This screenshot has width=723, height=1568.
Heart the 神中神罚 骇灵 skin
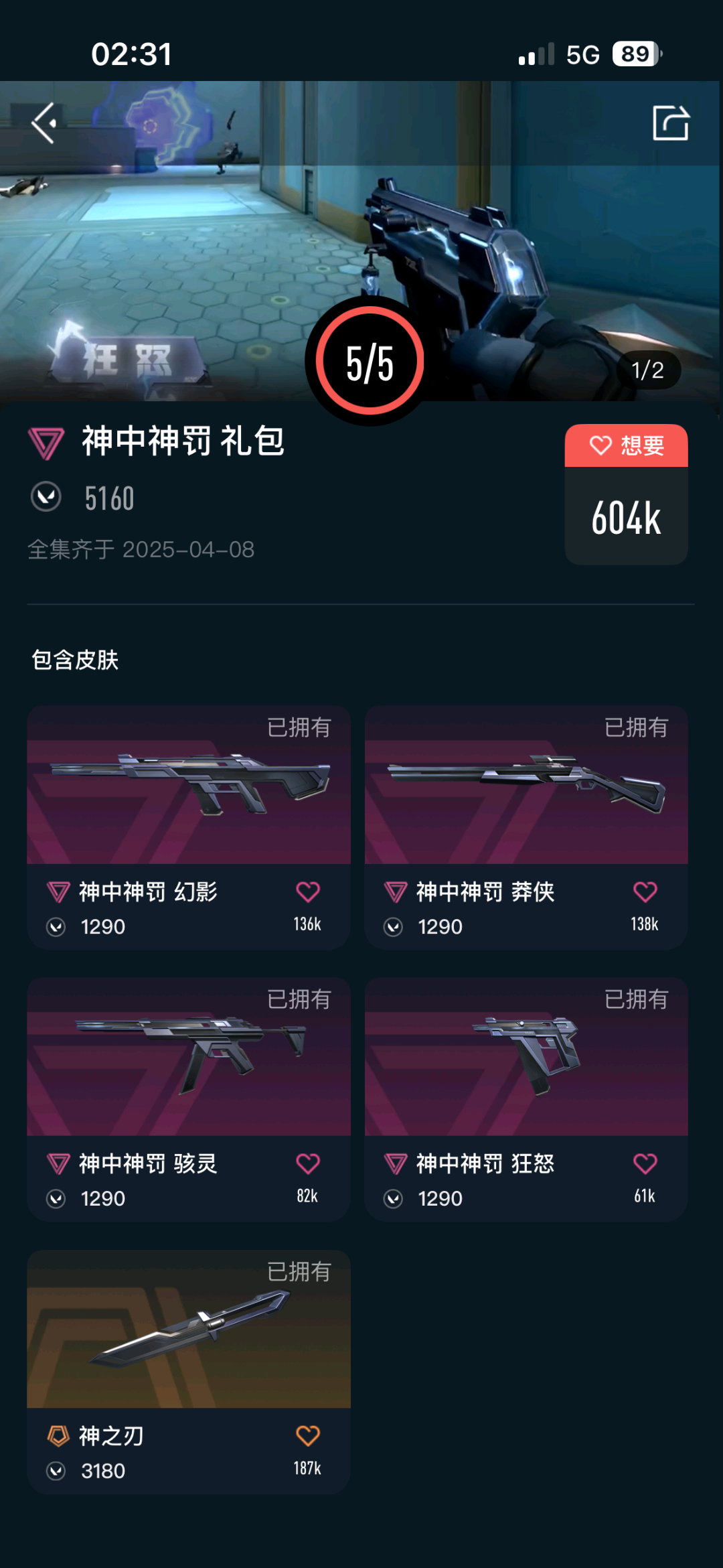(x=308, y=1164)
